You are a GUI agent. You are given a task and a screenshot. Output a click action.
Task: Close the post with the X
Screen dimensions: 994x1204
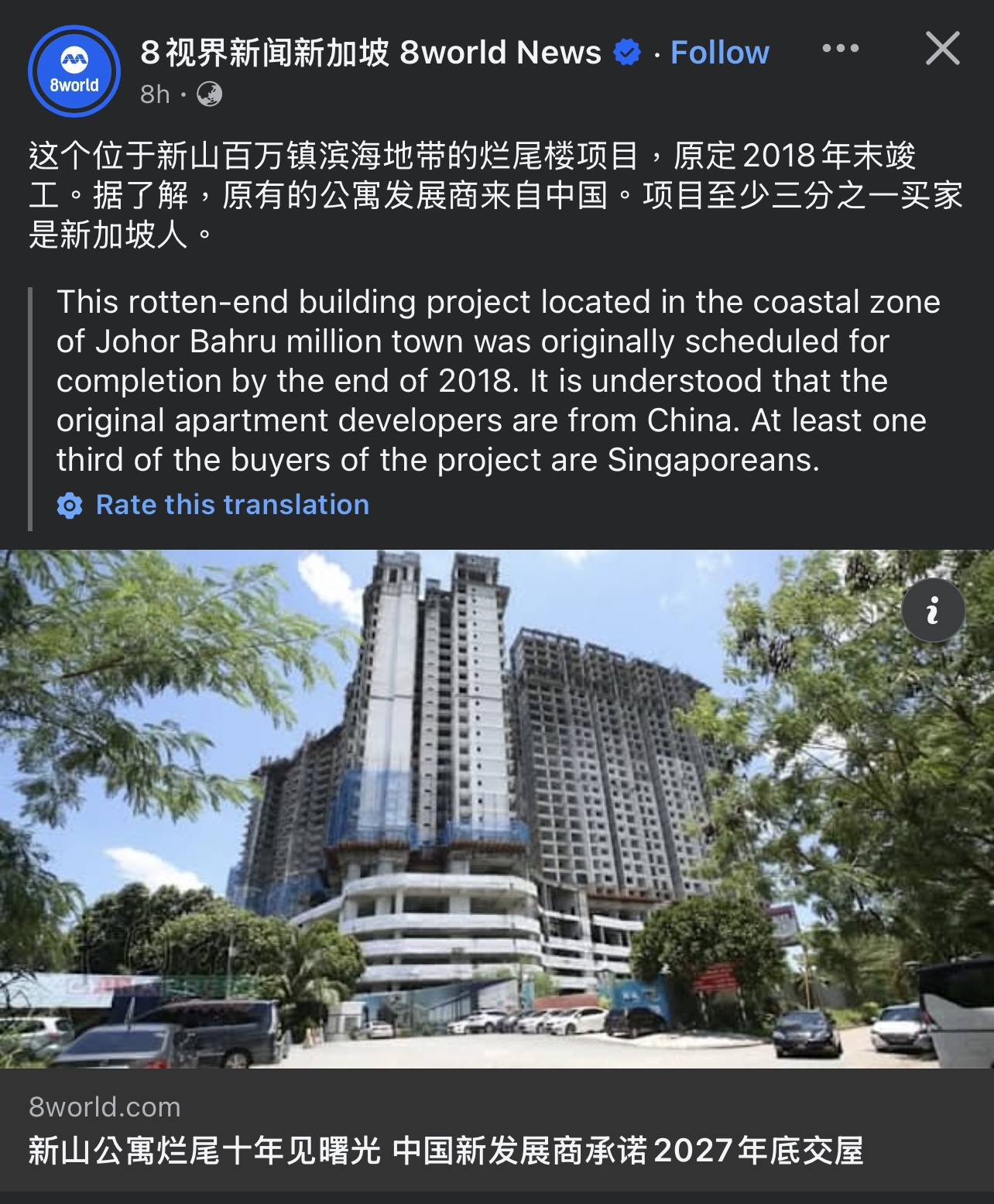942,49
